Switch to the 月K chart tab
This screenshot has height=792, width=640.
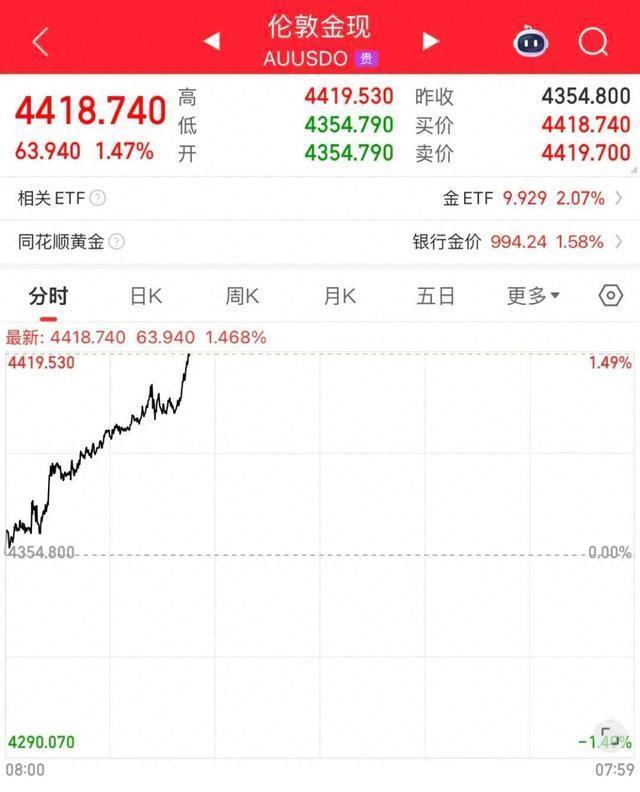339,296
